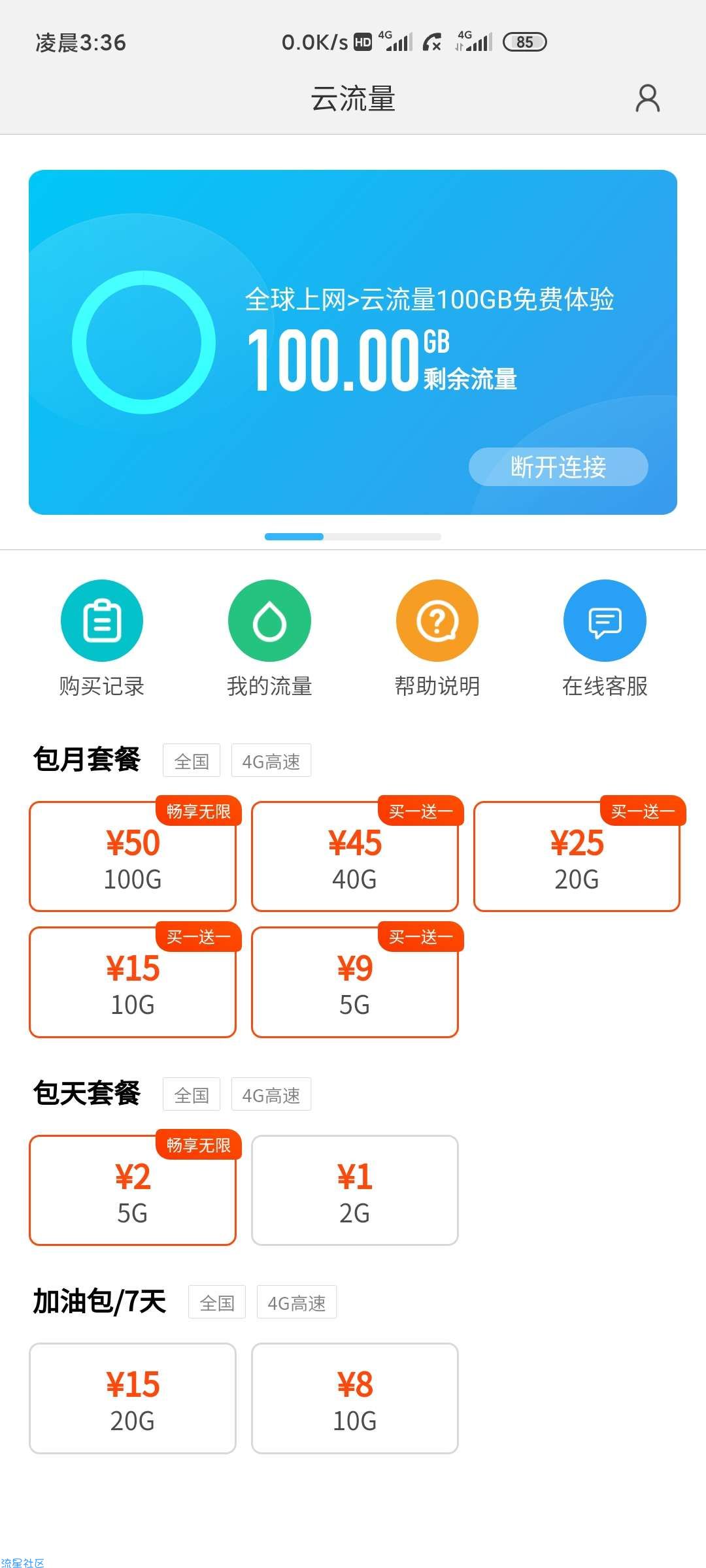Select the ¥45 40G monthly plan
Image resolution: width=706 pixels, height=1568 pixels.
(x=355, y=857)
